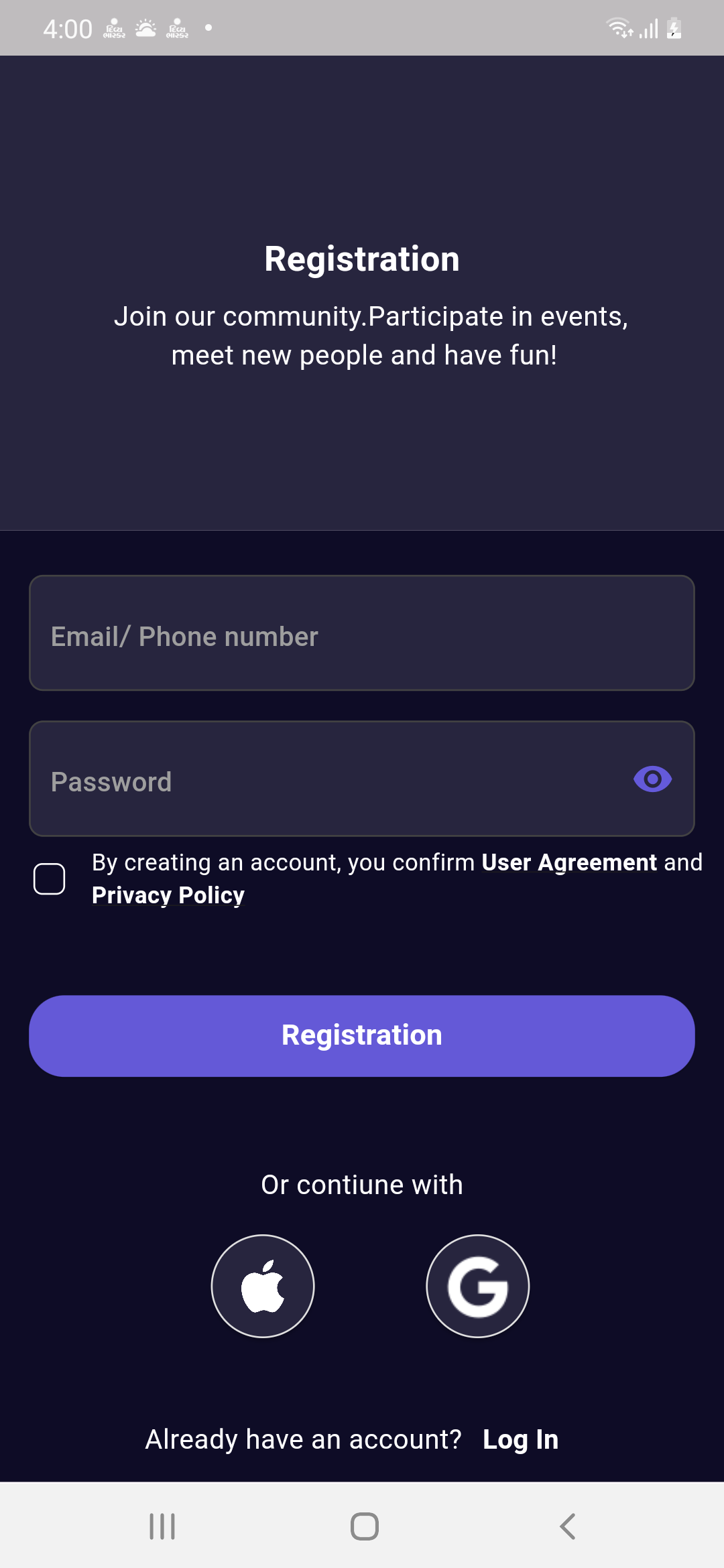Focus the Email/Phone number field
724x1568 pixels.
pyautogui.click(x=362, y=633)
